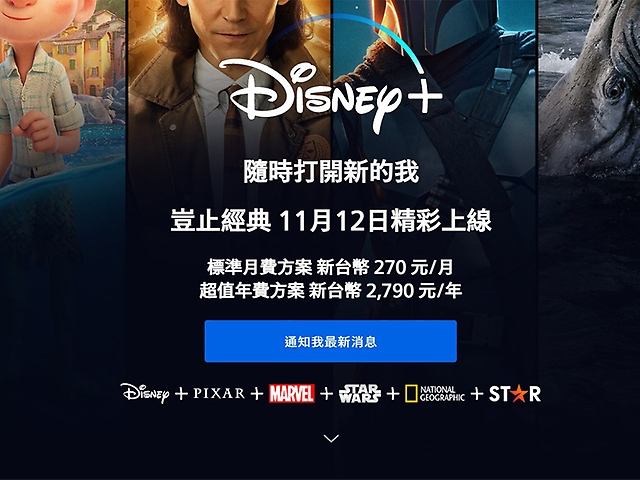Tap the 通知我最新消息 button
640x480 pixels.
tap(330, 341)
